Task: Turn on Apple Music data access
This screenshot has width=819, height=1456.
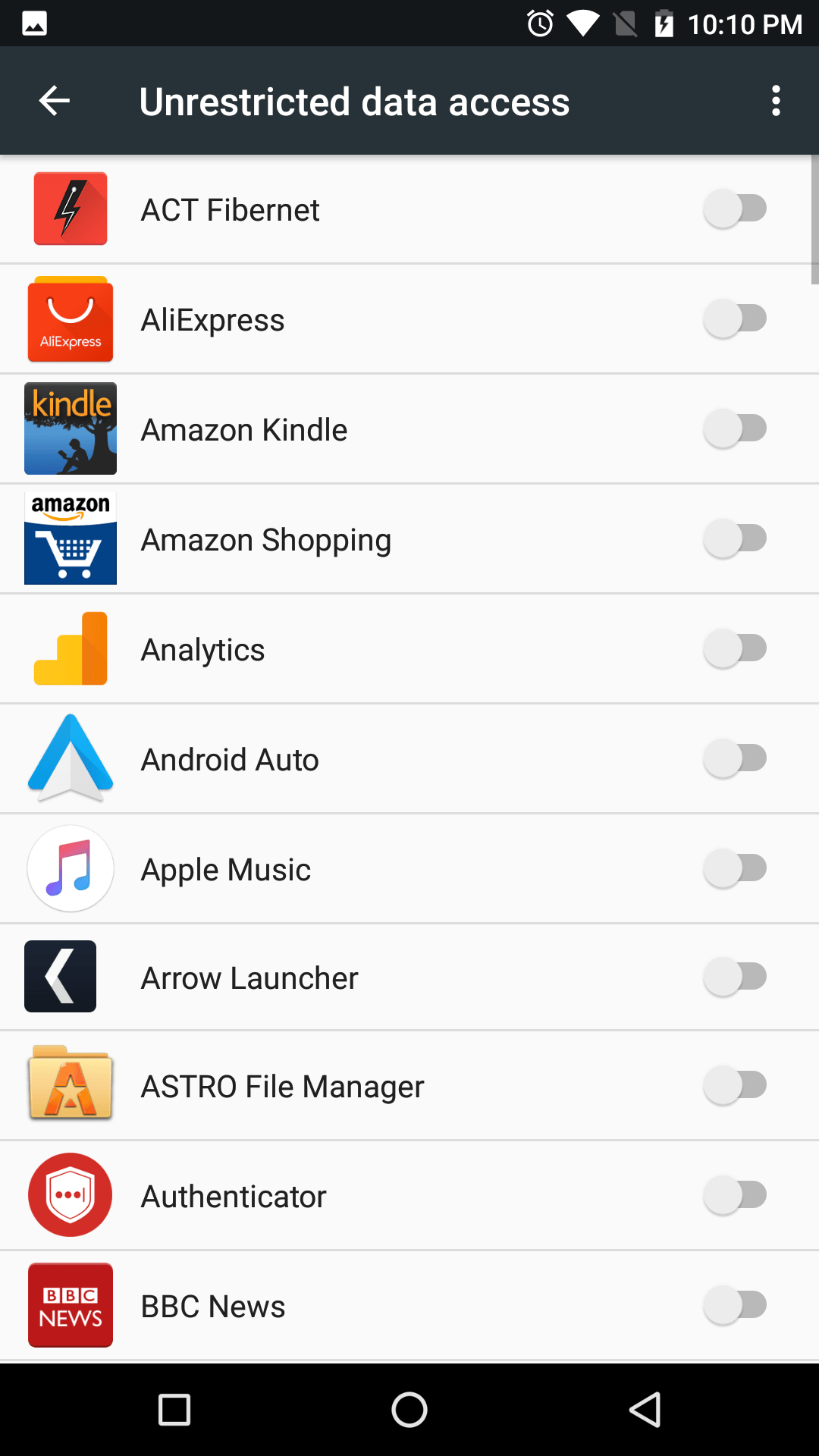Action: (x=735, y=869)
